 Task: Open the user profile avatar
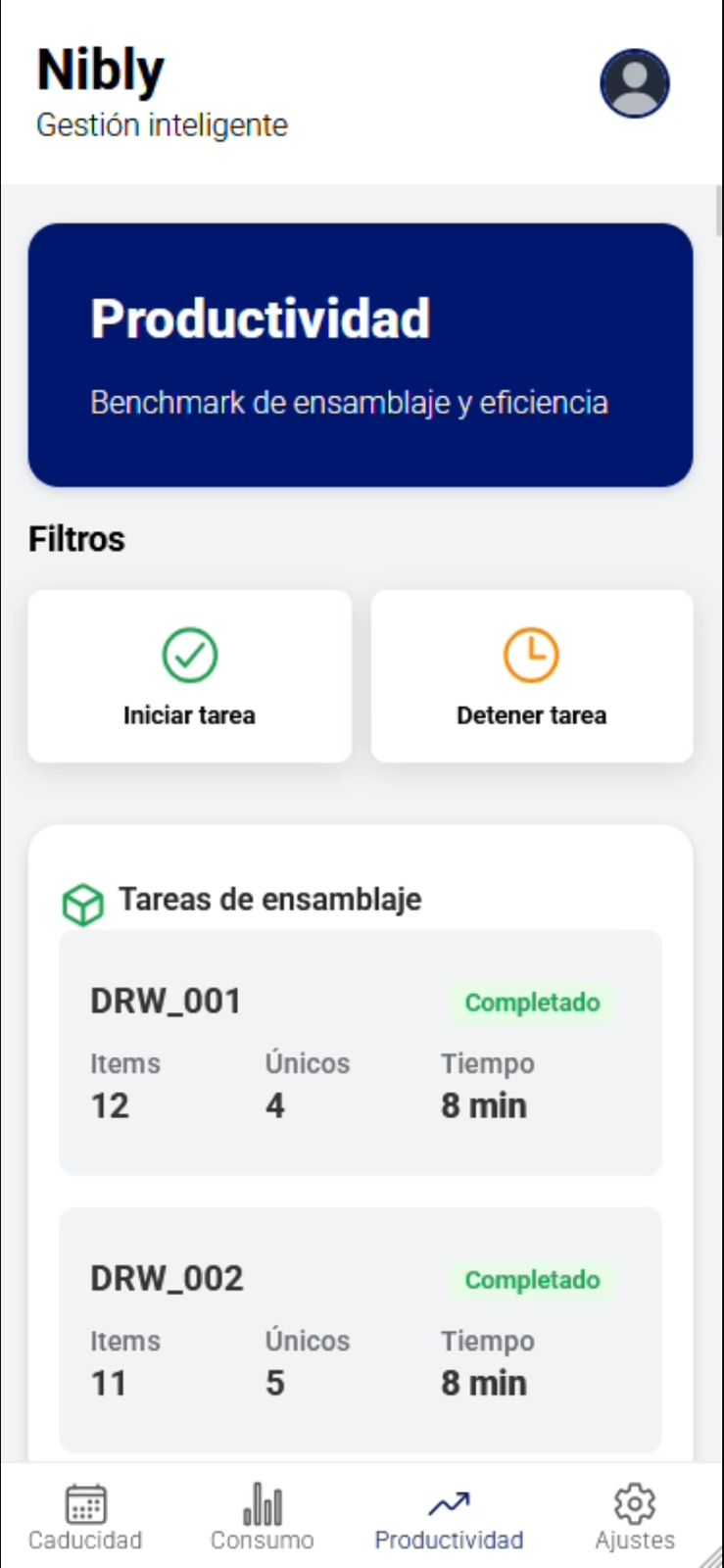click(x=635, y=83)
